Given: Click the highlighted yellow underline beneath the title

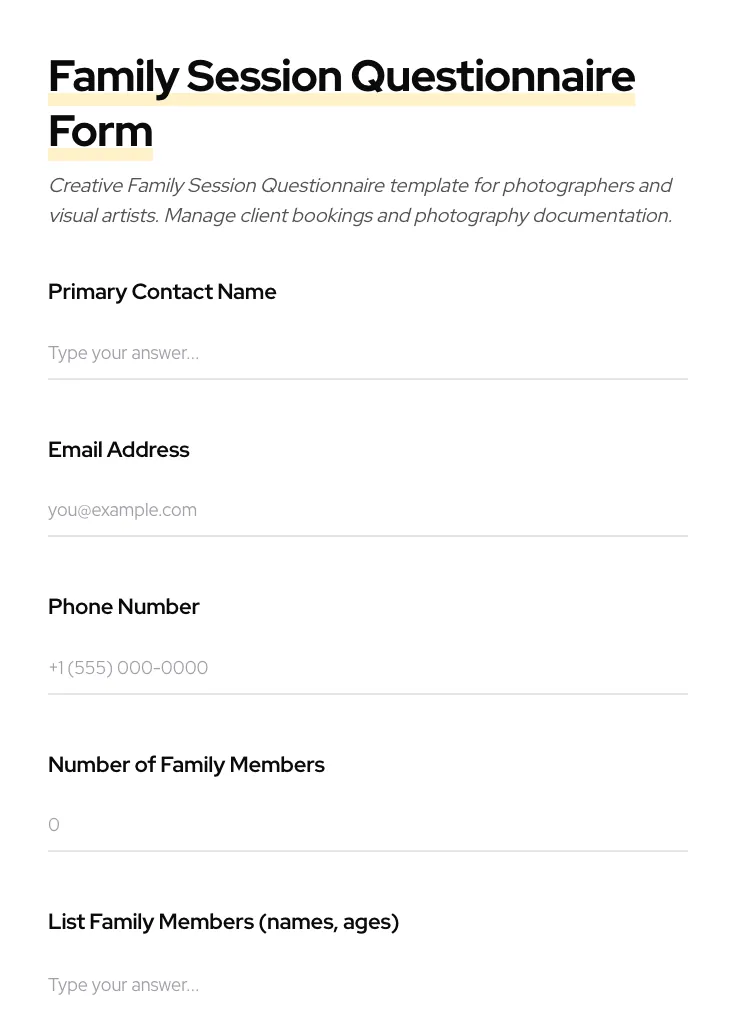Looking at the screenshot, I should [341, 99].
